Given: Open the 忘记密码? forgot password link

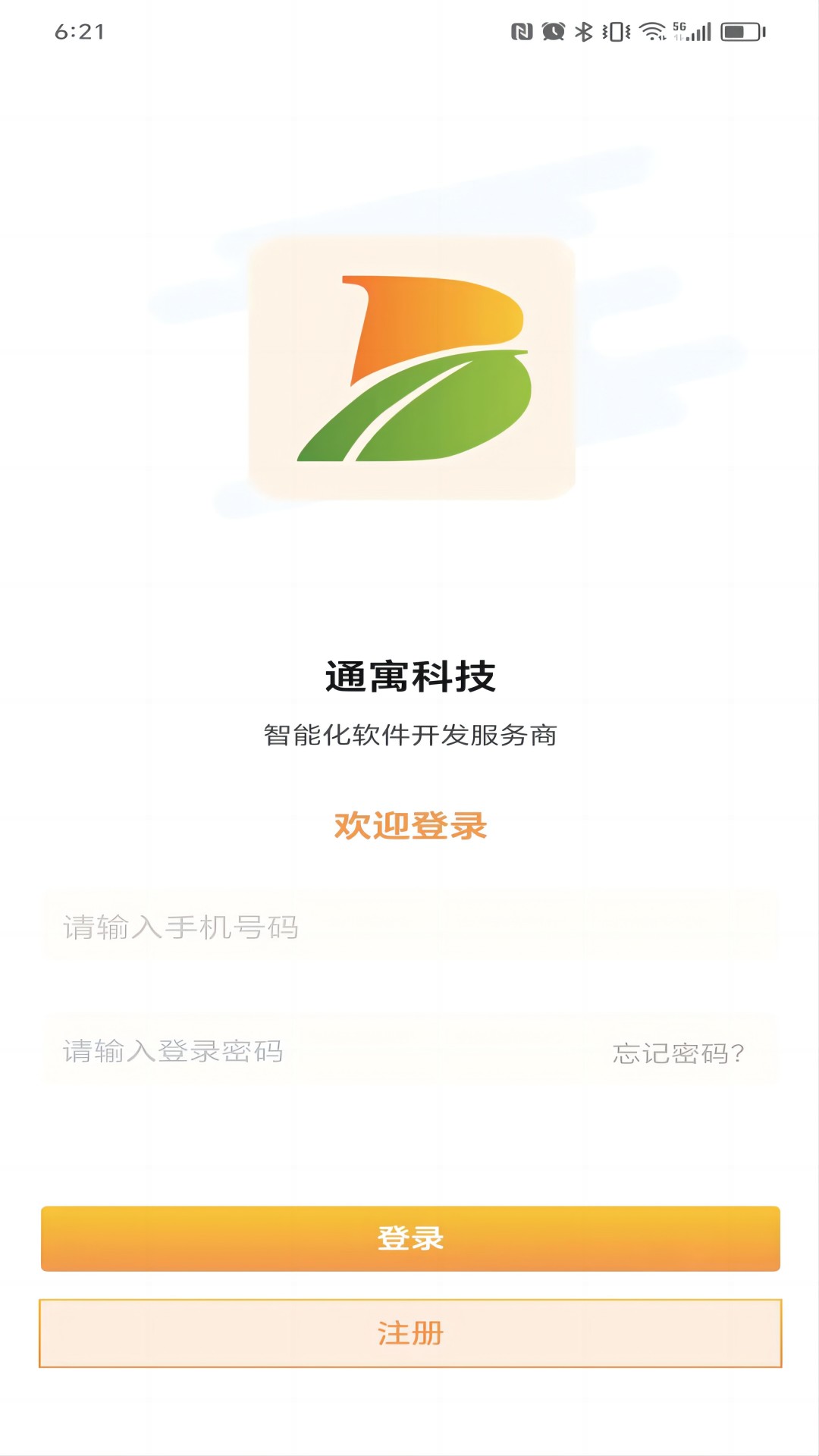Looking at the screenshot, I should [x=678, y=1053].
